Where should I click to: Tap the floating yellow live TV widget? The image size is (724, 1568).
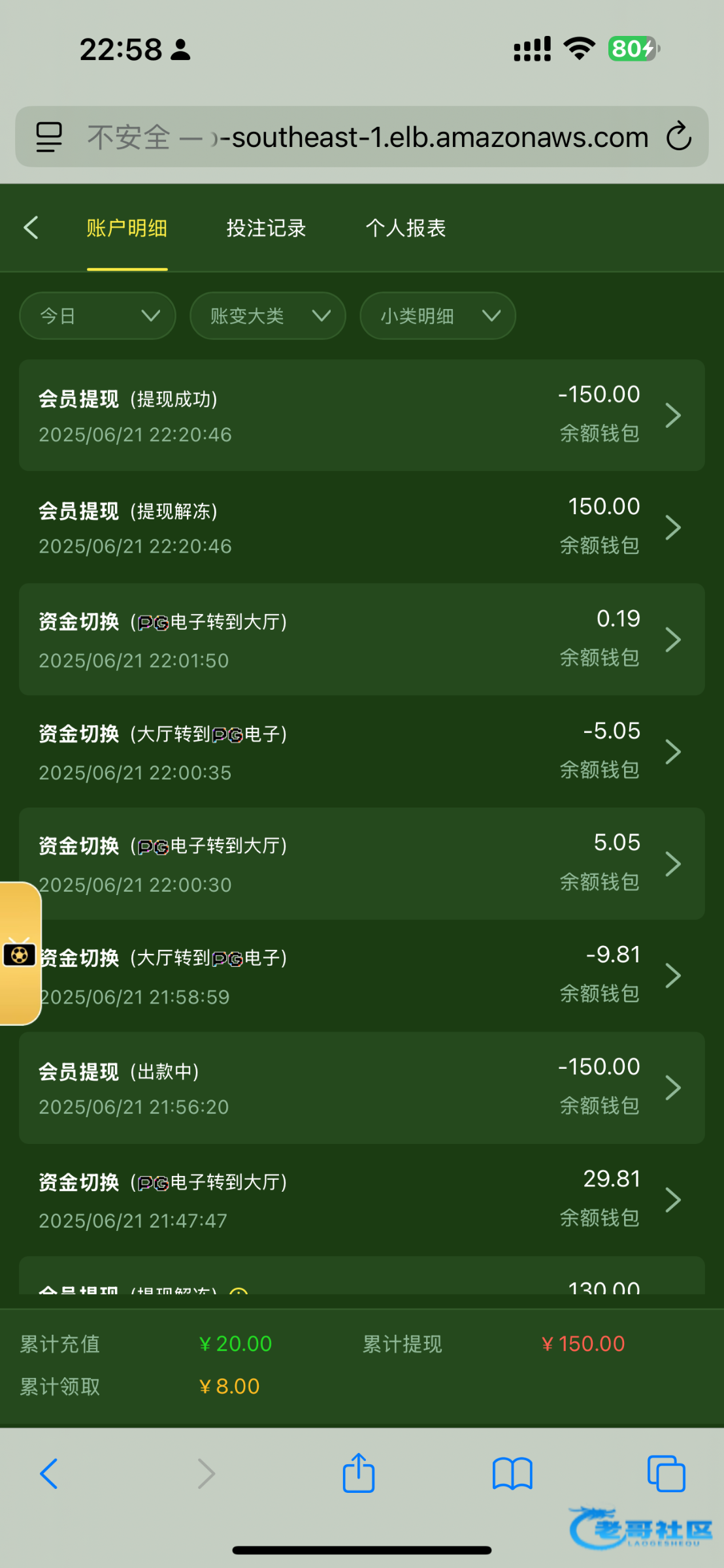tap(20, 954)
